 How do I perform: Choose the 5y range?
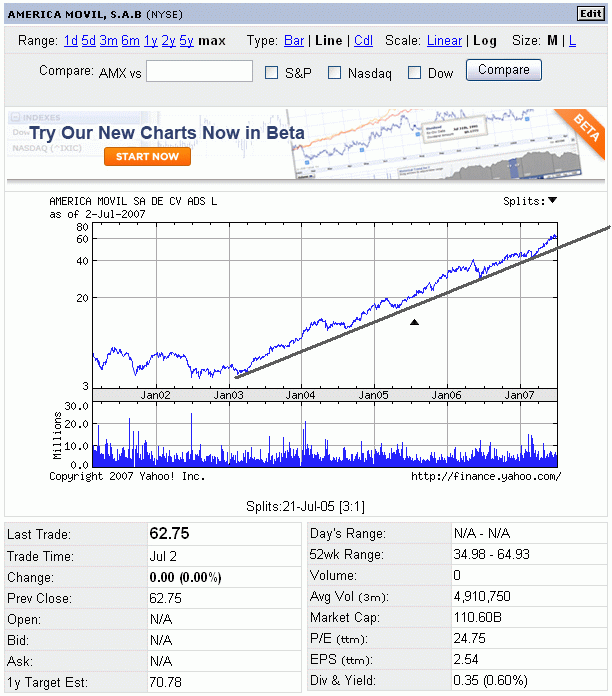point(186,41)
